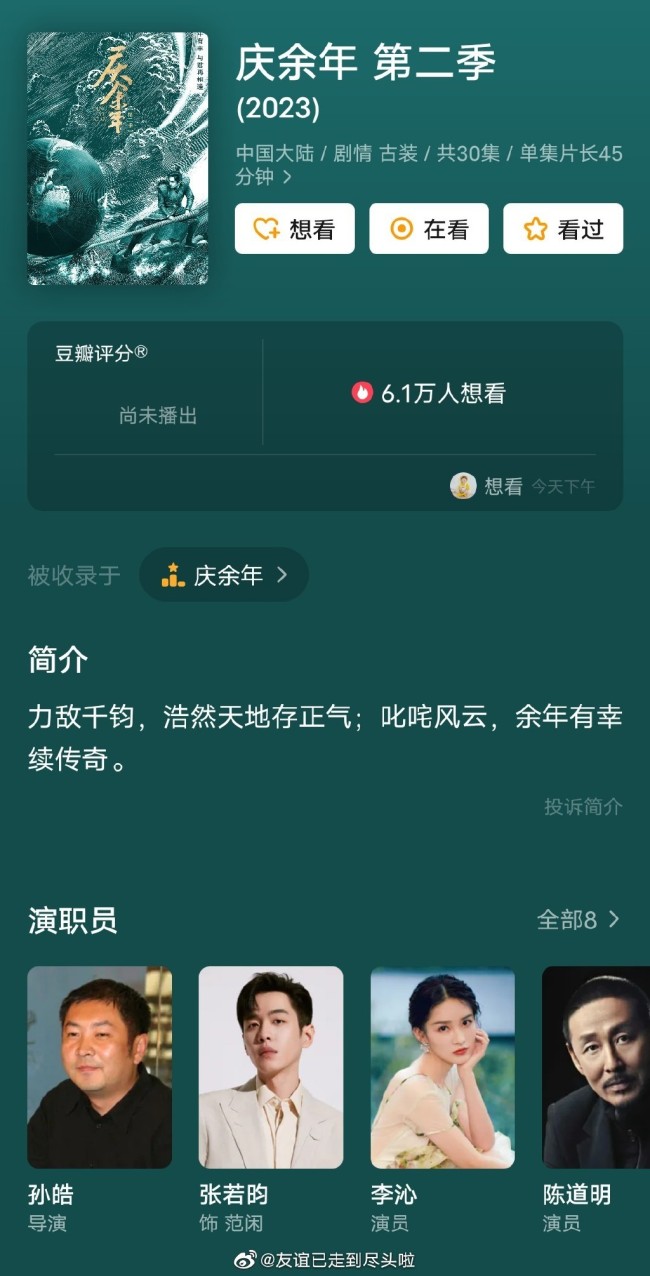Tap 投诉简介 to report the synopsis

(583, 807)
